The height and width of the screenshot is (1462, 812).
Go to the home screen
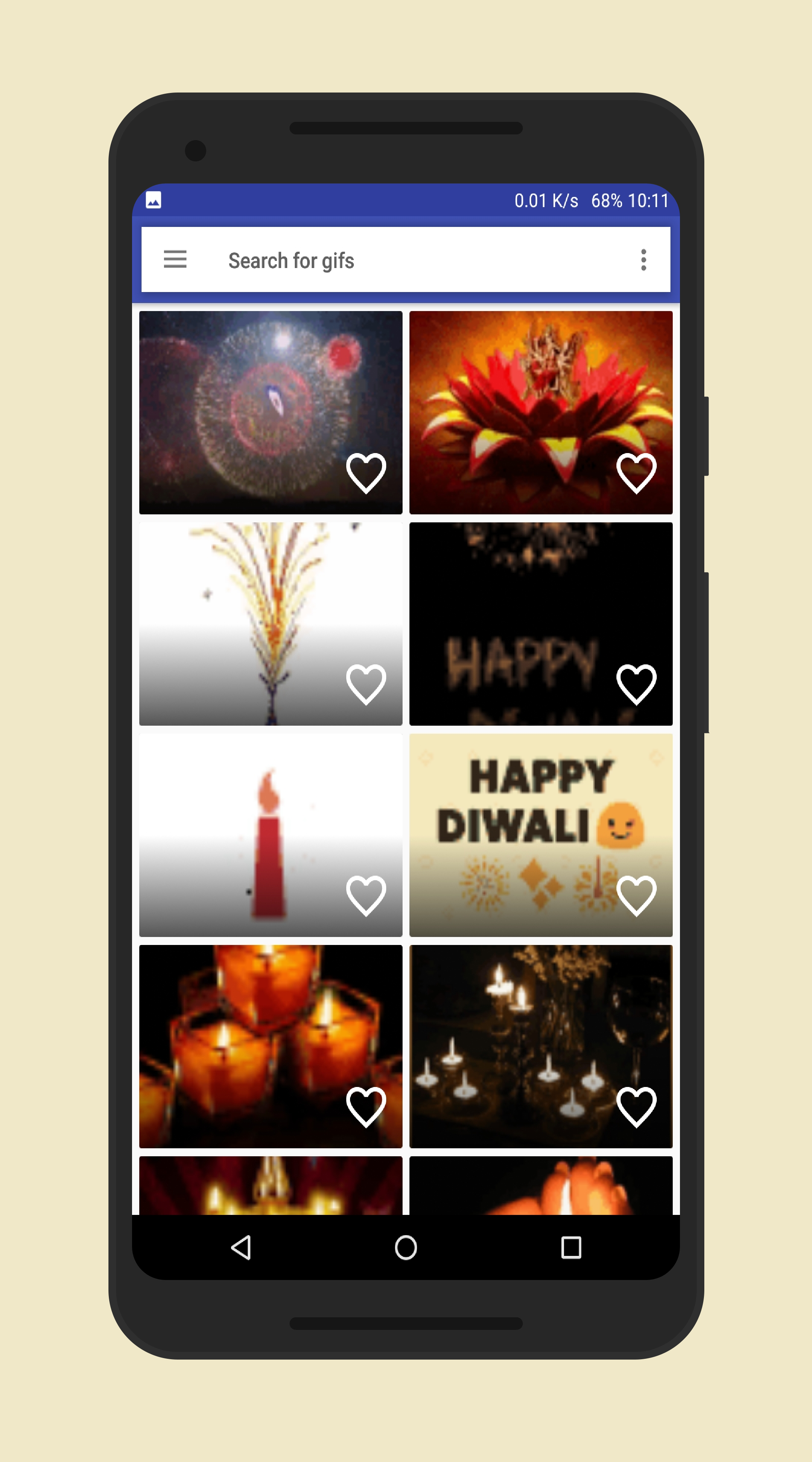(406, 1248)
